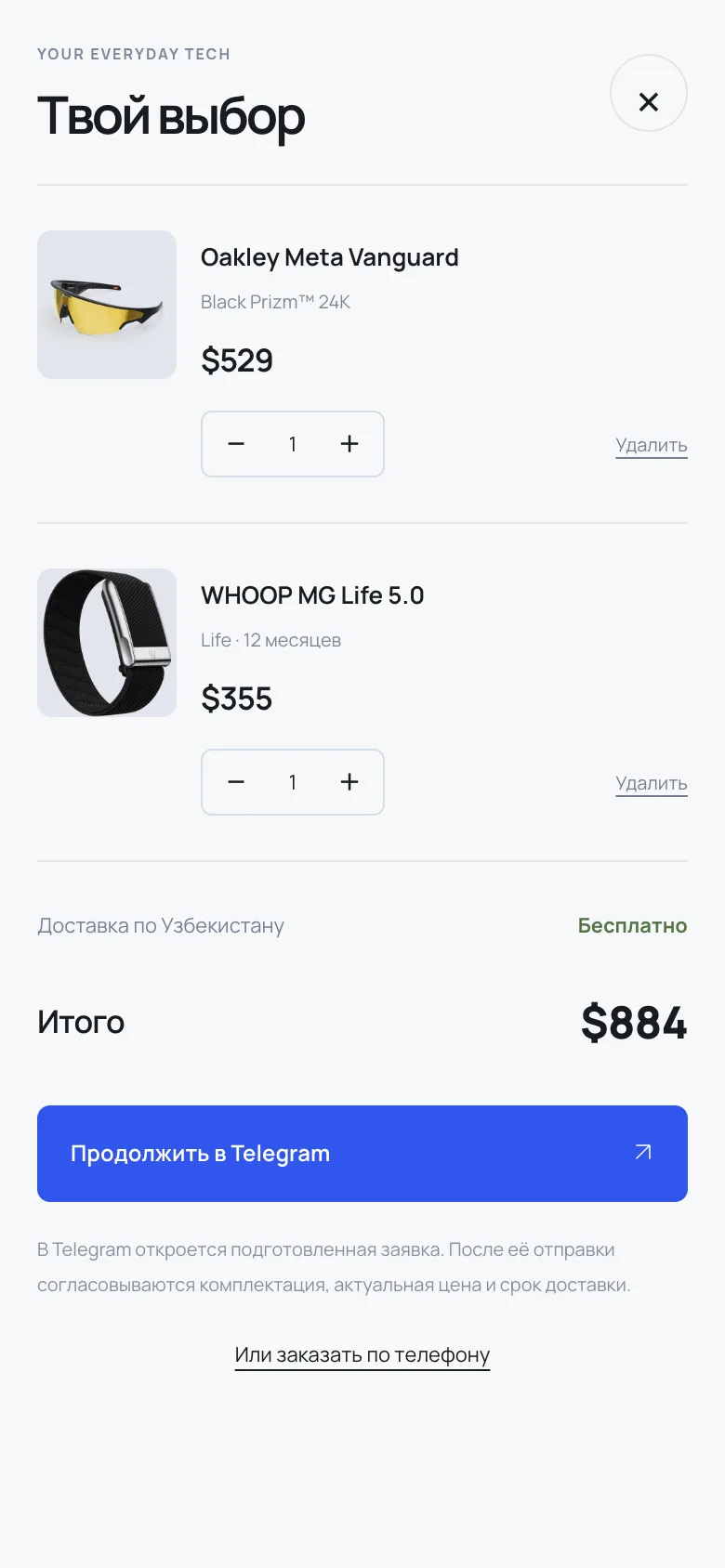The image size is (725, 1568).
Task: Decrease quantity of WHOOP MG Life 5.0
Action: [x=236, y=782]
